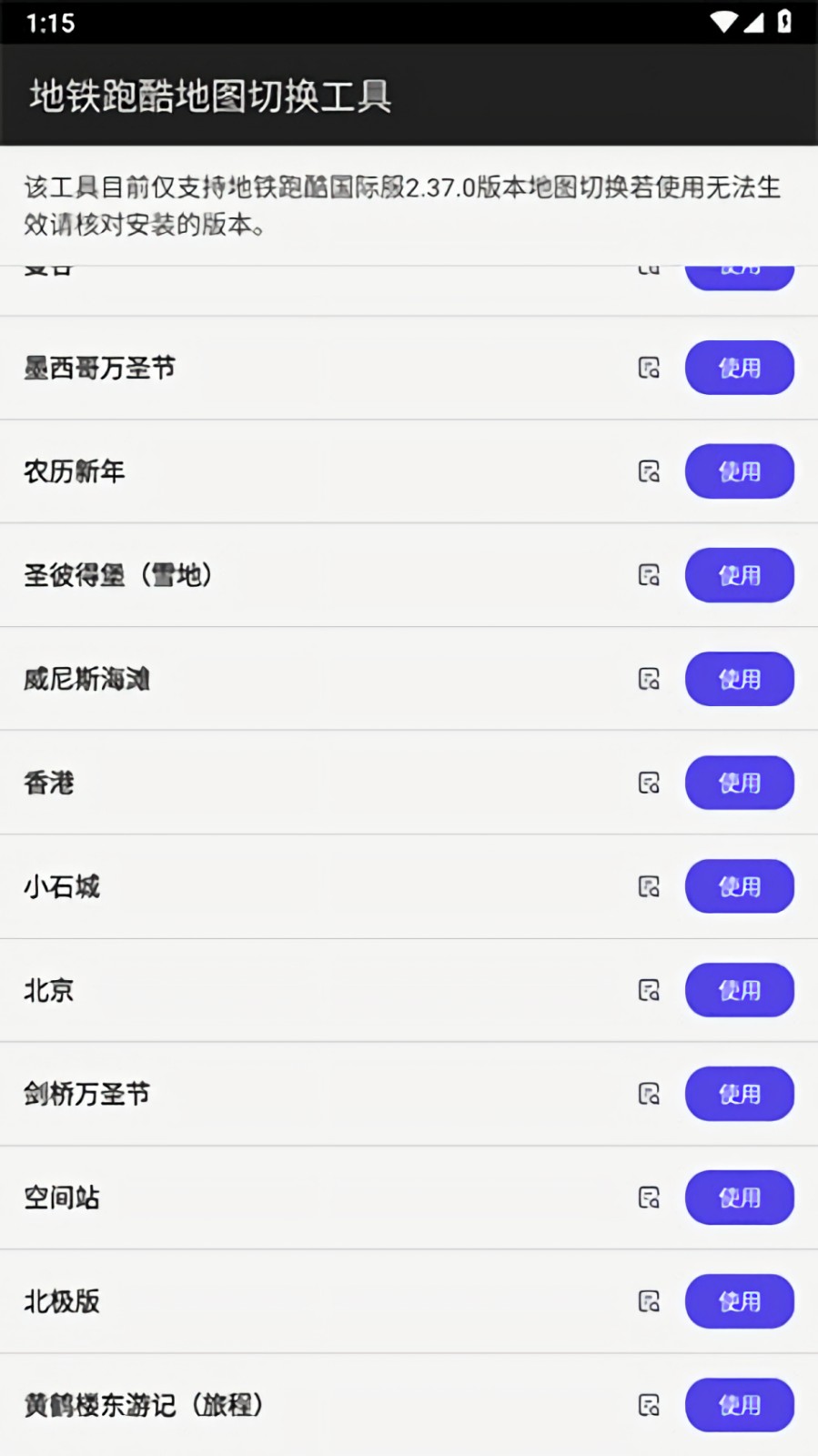Select 使用 next to 空间站
Viewport: 818px width, 1456px height.
(x=739, y=1198)
